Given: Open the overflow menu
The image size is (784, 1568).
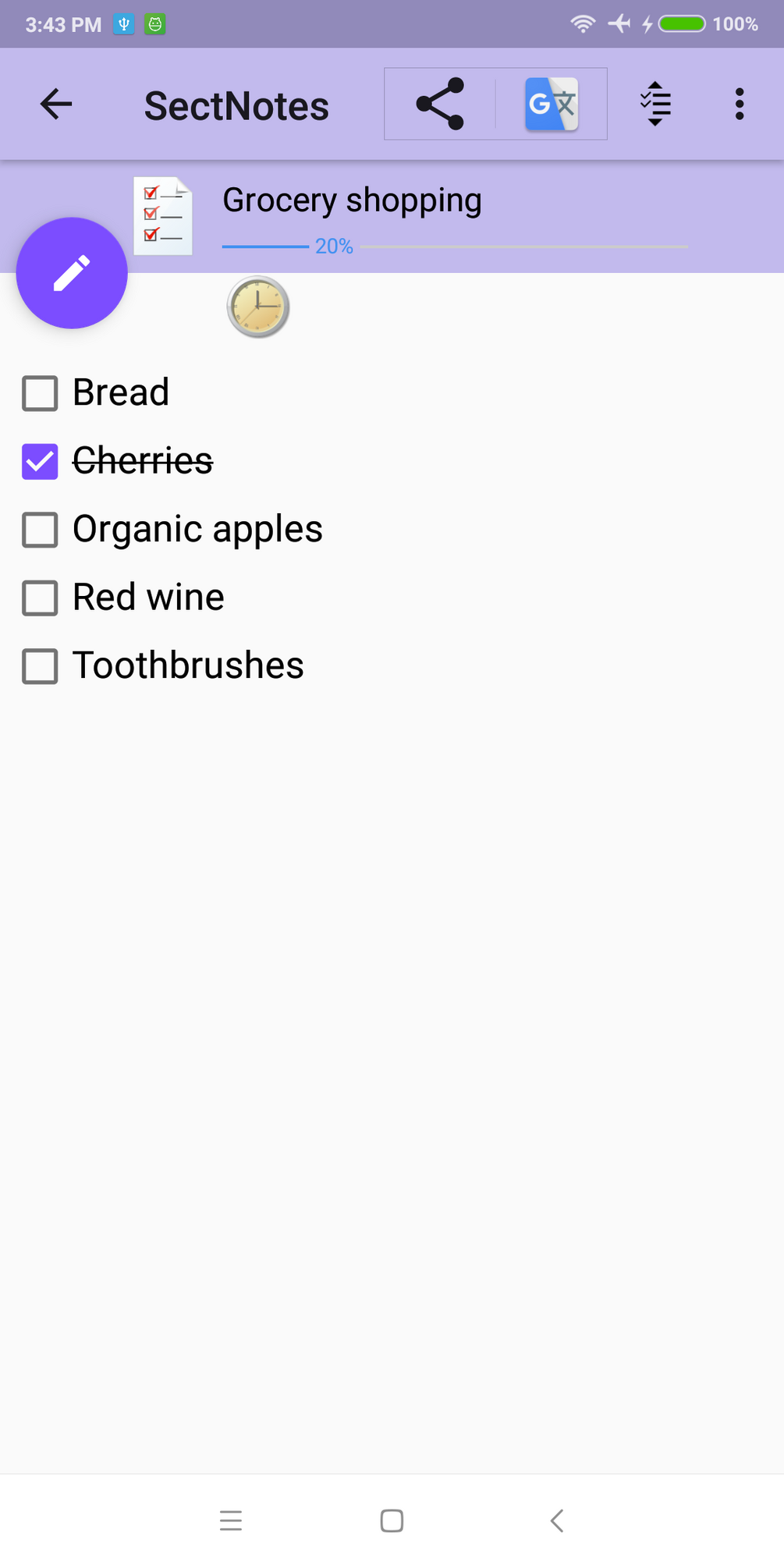Looking at the screenshot, I should coord(739,104).
